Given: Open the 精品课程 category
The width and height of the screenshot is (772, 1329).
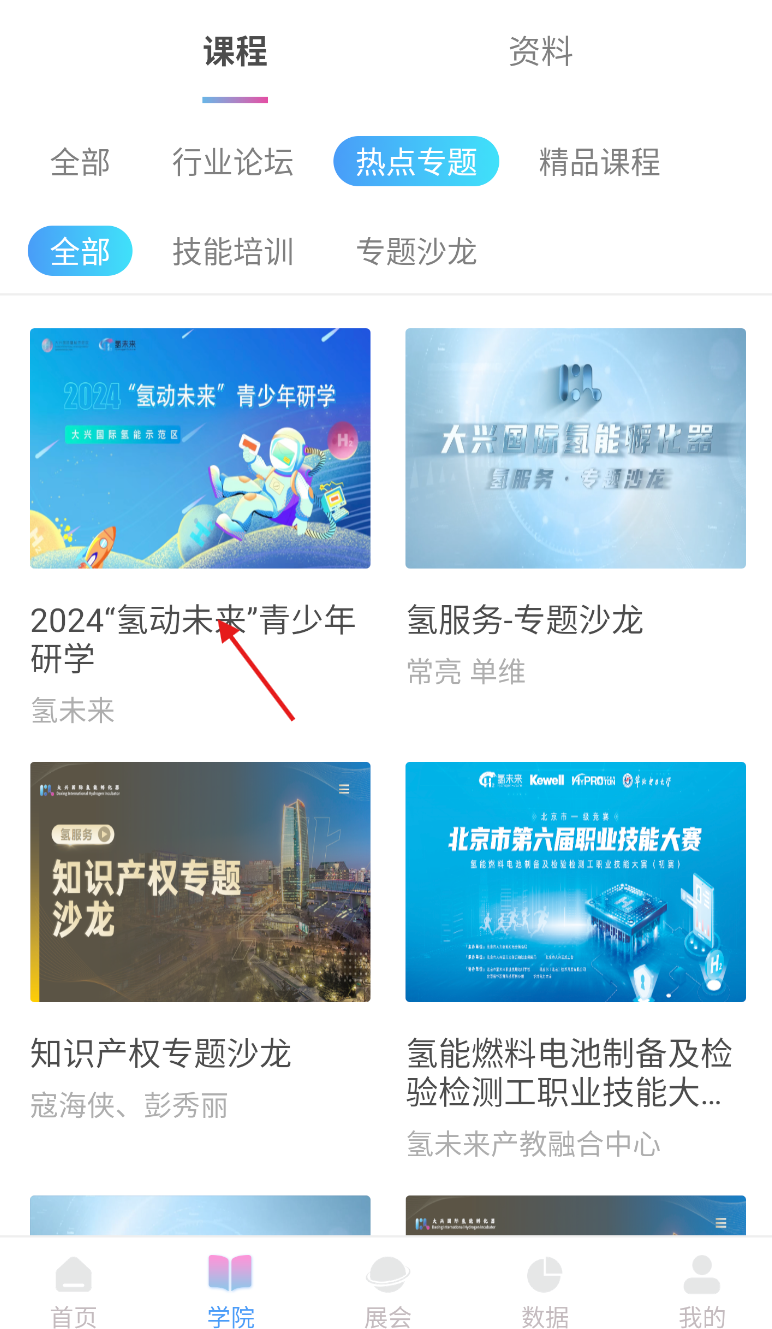Looking at the screenshot, I should 599,162.
